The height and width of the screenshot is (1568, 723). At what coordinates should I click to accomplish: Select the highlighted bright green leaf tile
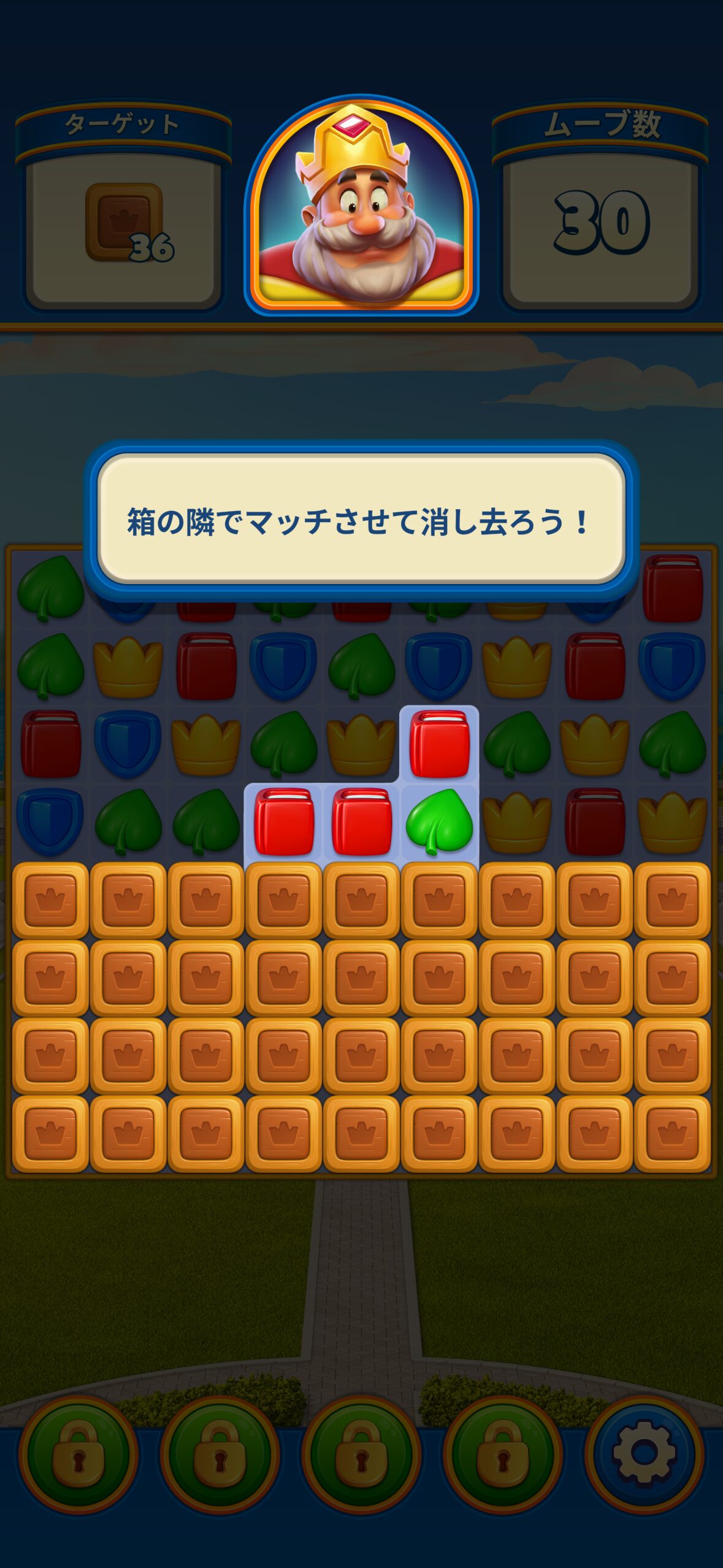439,822
